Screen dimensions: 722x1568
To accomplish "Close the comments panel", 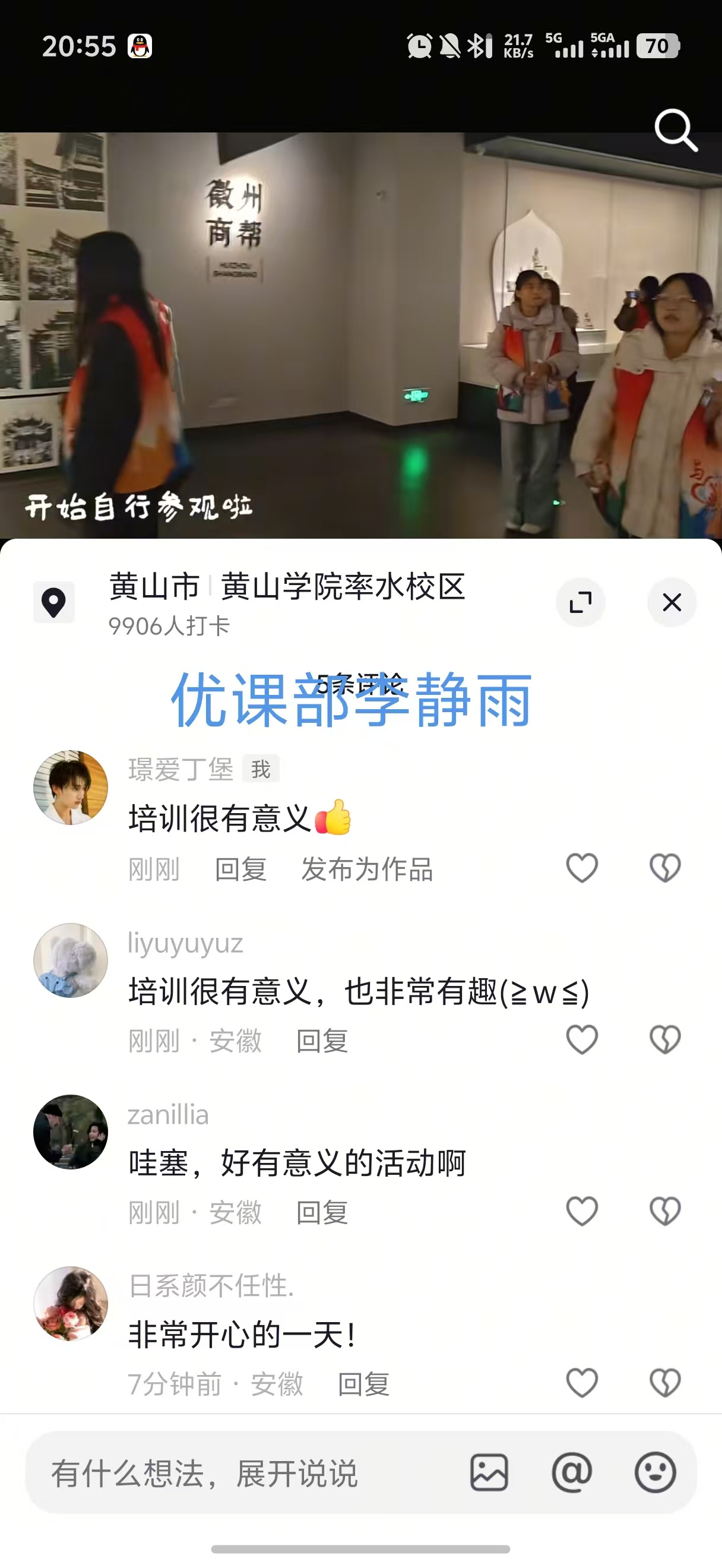I will point(672,602).
